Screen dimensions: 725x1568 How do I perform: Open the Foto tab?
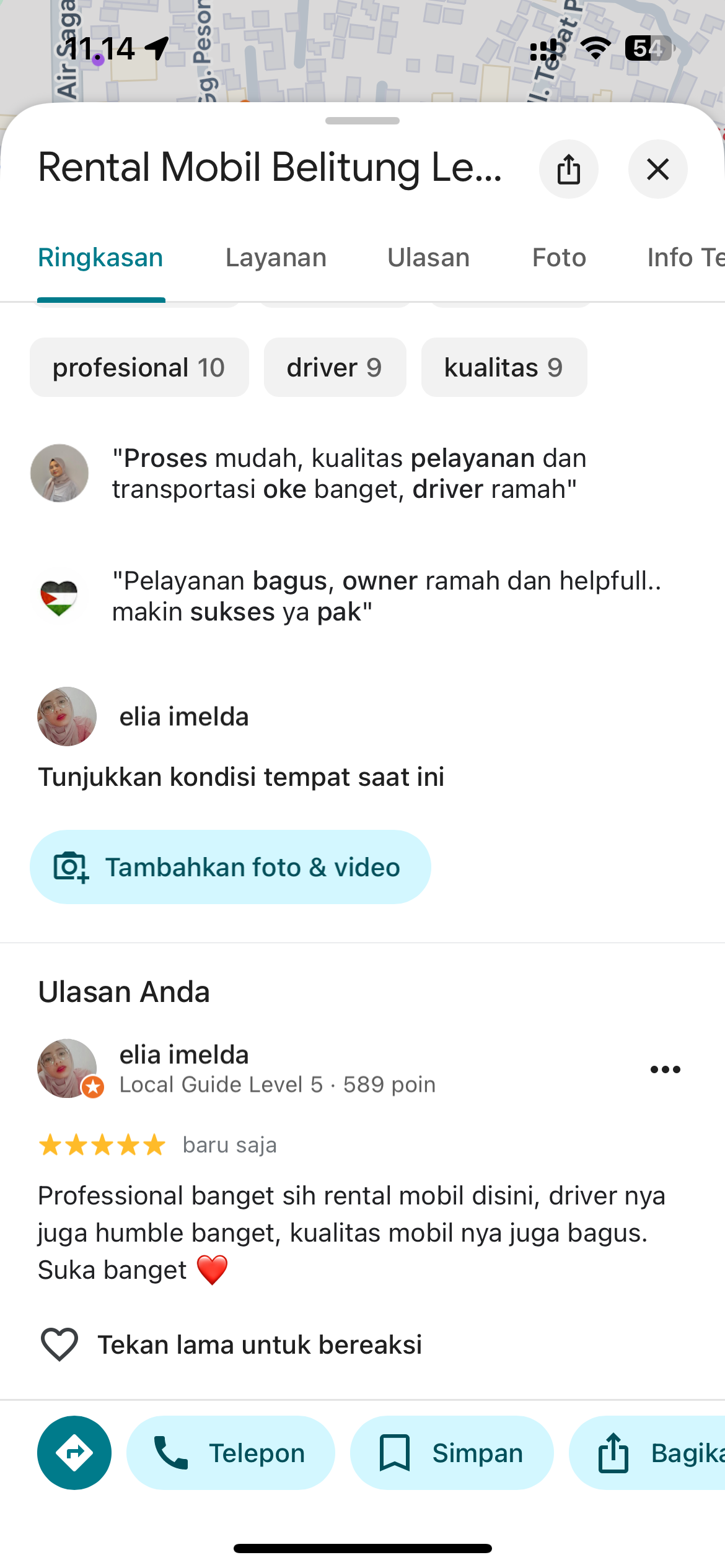pos(559,258)
